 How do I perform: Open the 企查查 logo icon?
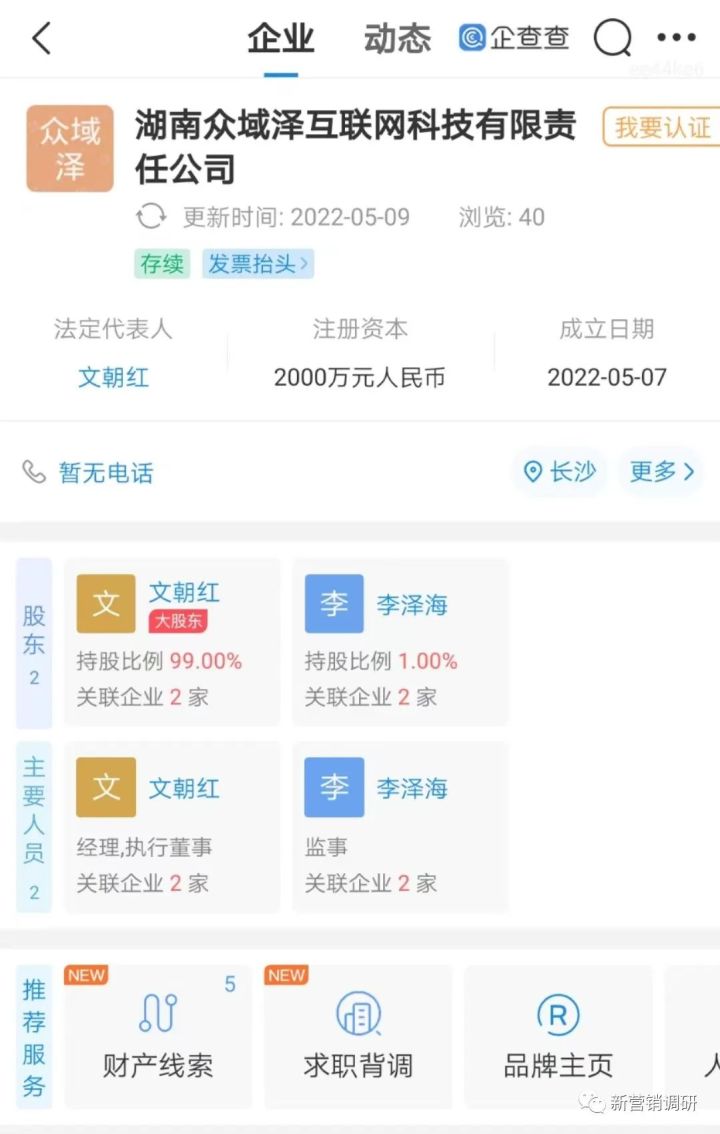tap(471, 38)
